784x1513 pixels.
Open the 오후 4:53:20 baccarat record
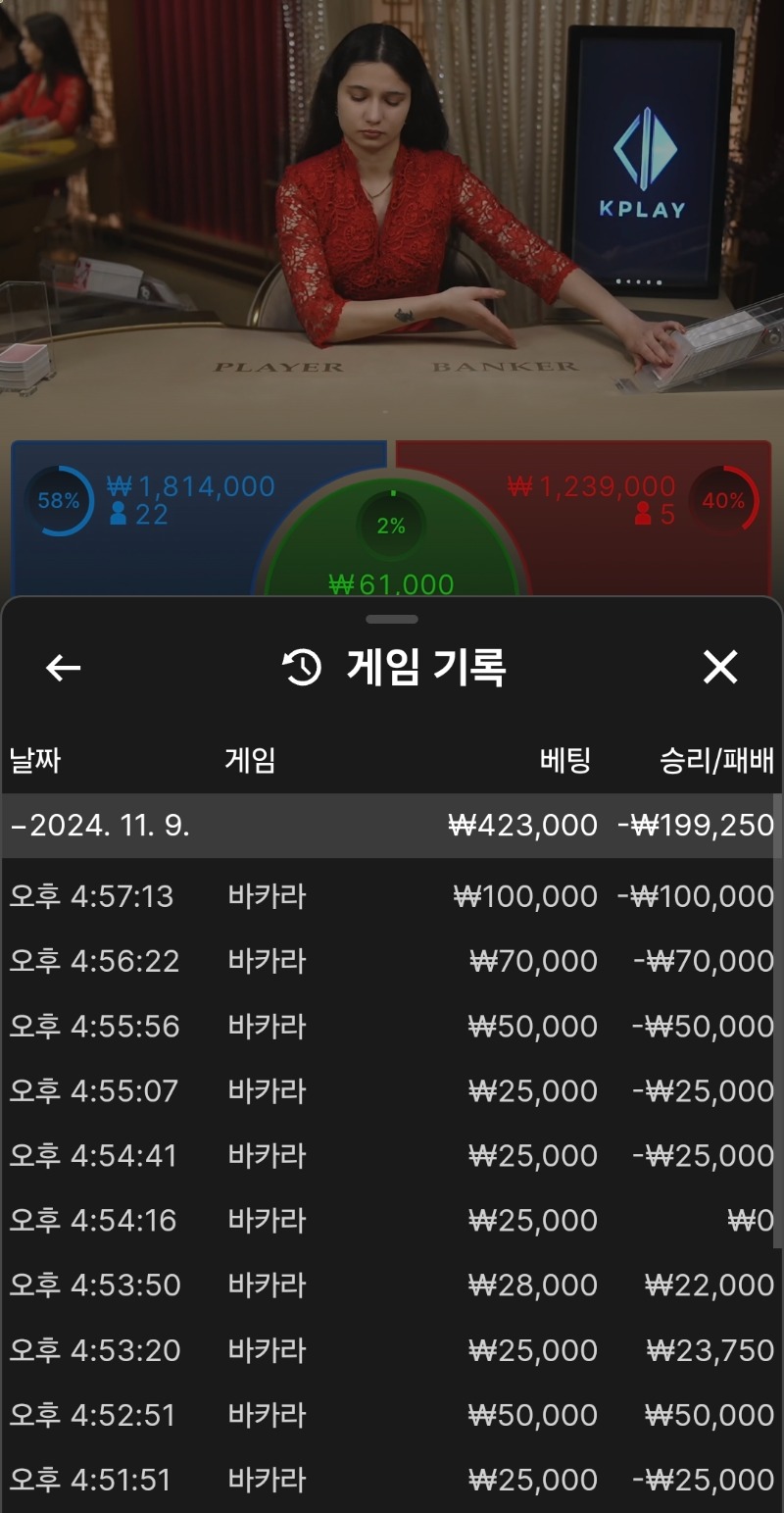click(390, 1350)
